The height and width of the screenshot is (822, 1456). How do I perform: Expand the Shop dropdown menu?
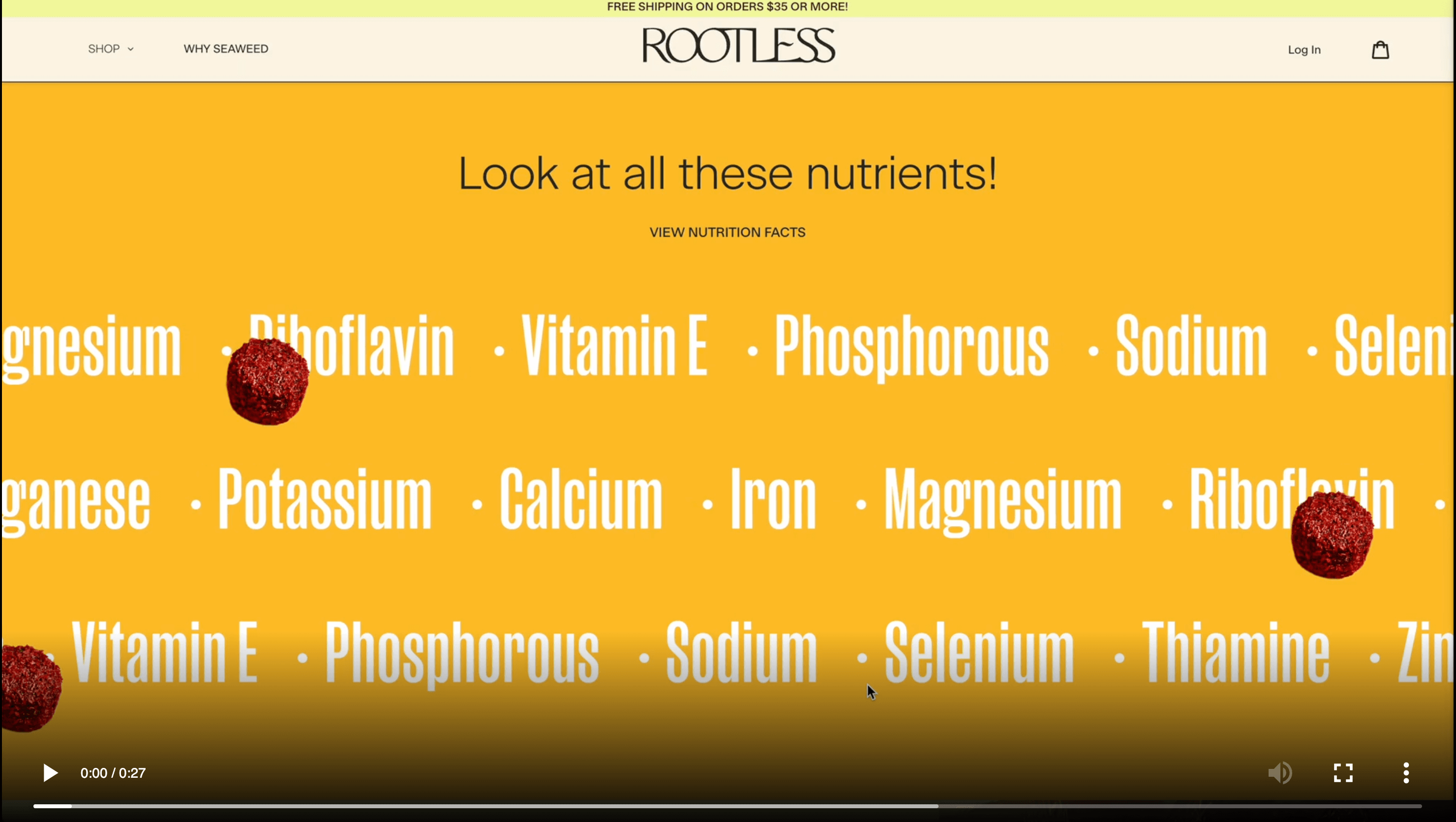(111, 49)
